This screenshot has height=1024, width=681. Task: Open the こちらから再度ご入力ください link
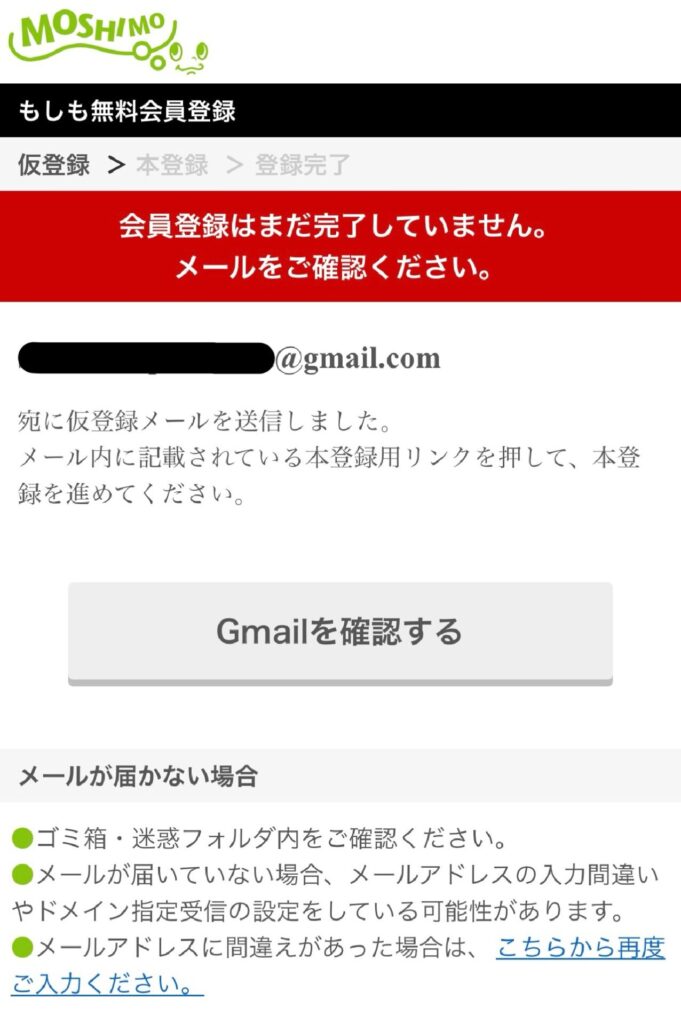click(580, 947)
